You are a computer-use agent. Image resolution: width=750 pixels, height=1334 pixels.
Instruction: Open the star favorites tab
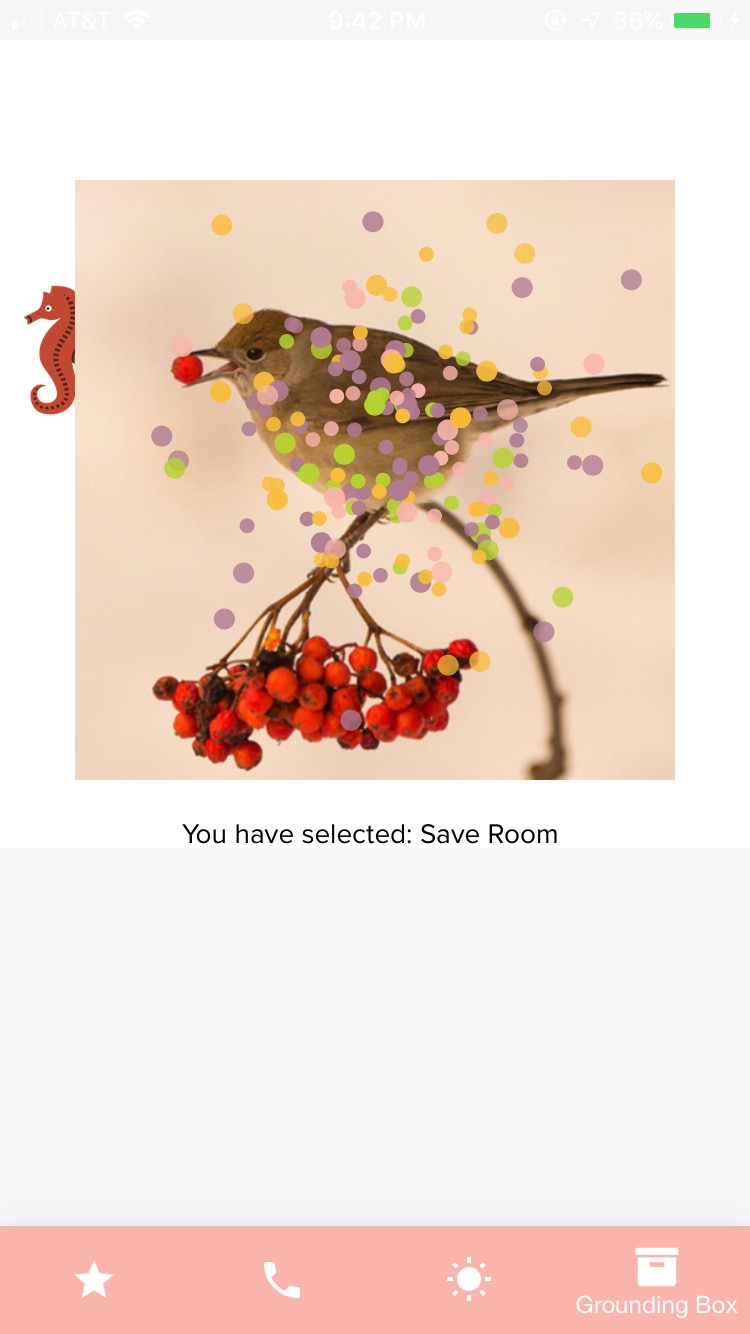point(94,1279)
